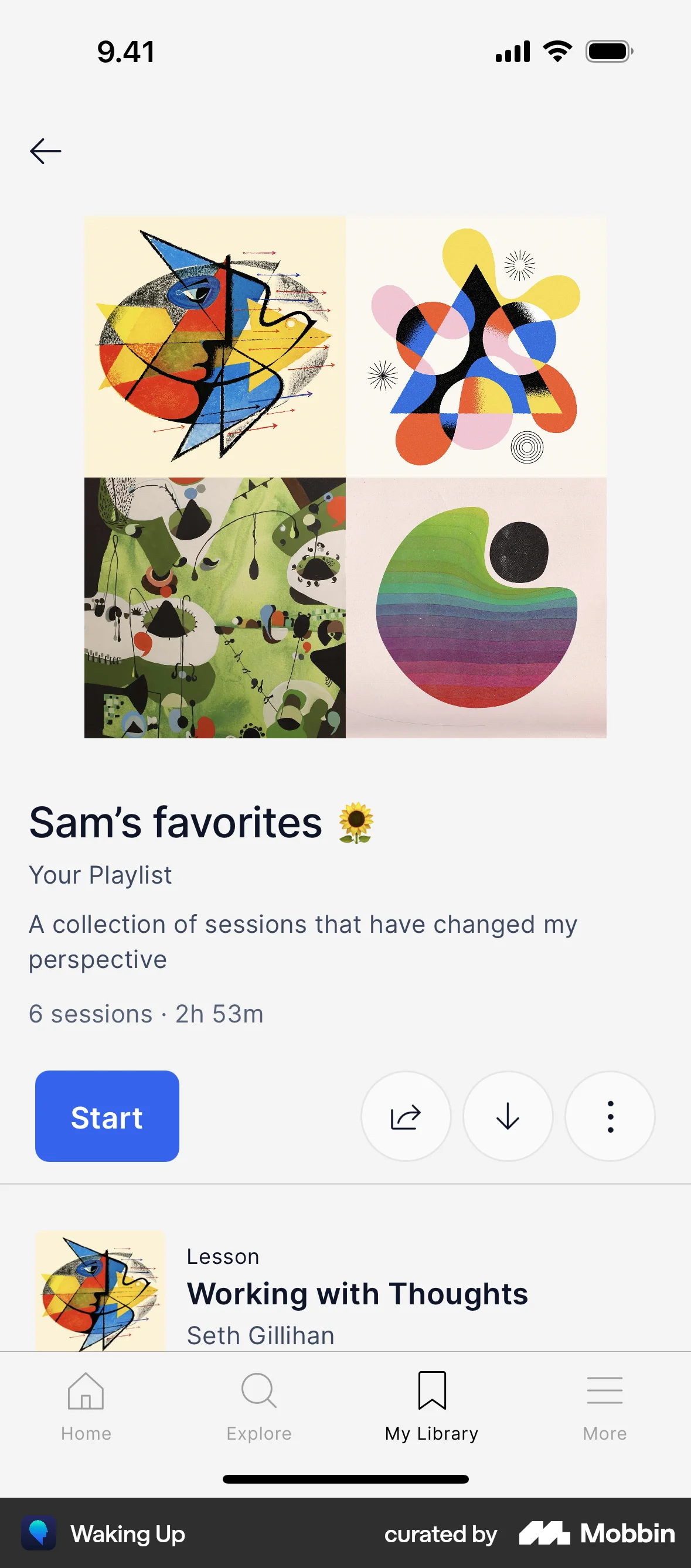Open the Explore search icon

[258, 1392]
